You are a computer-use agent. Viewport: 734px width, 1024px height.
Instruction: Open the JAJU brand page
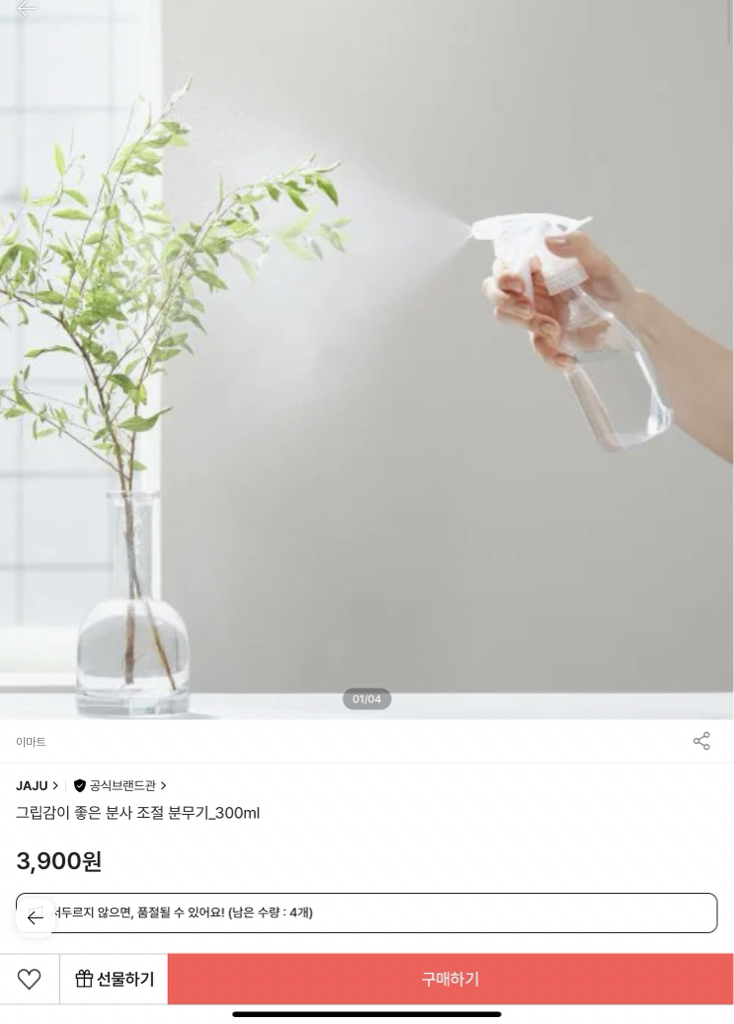coord(37,786)
